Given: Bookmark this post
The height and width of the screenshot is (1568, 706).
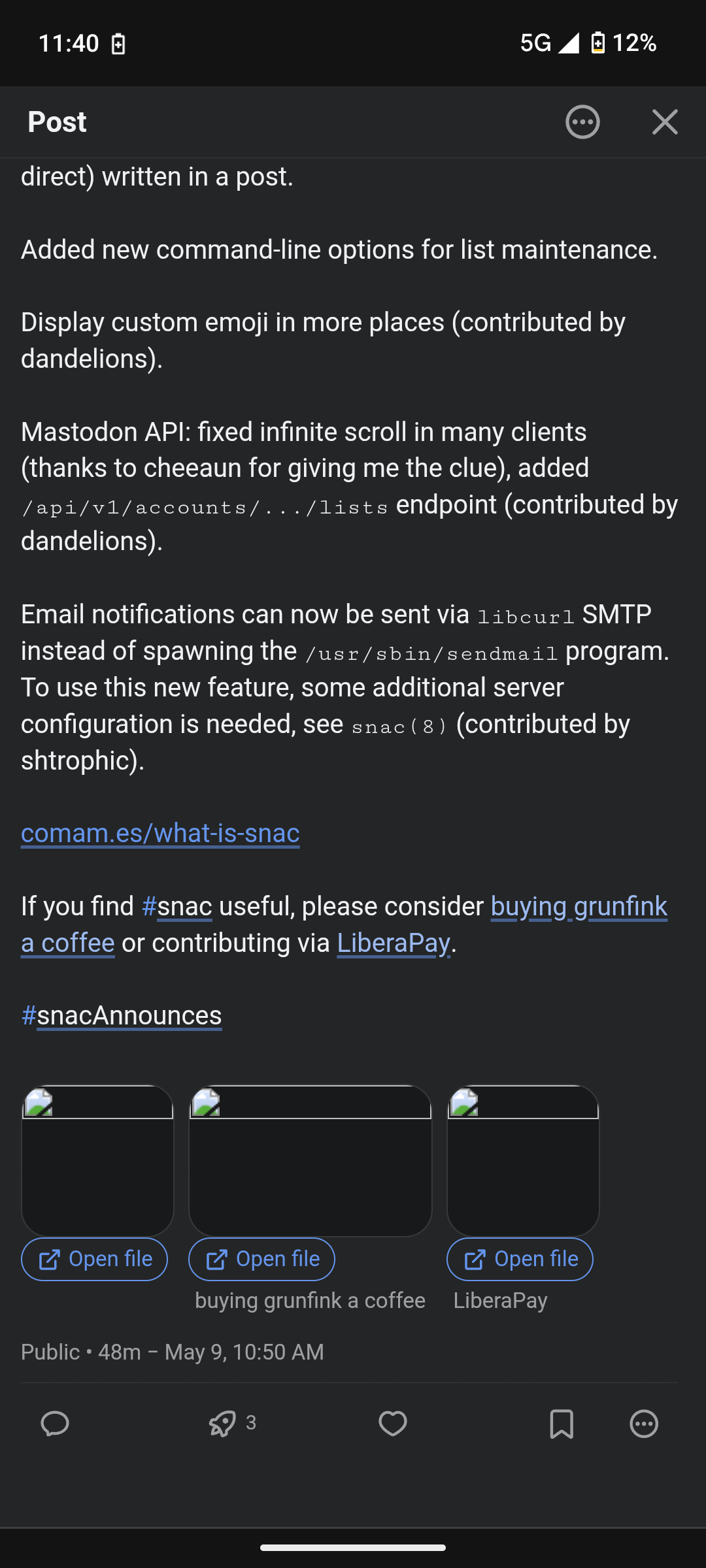Looking at the screenshot, I should [562, 1424].
